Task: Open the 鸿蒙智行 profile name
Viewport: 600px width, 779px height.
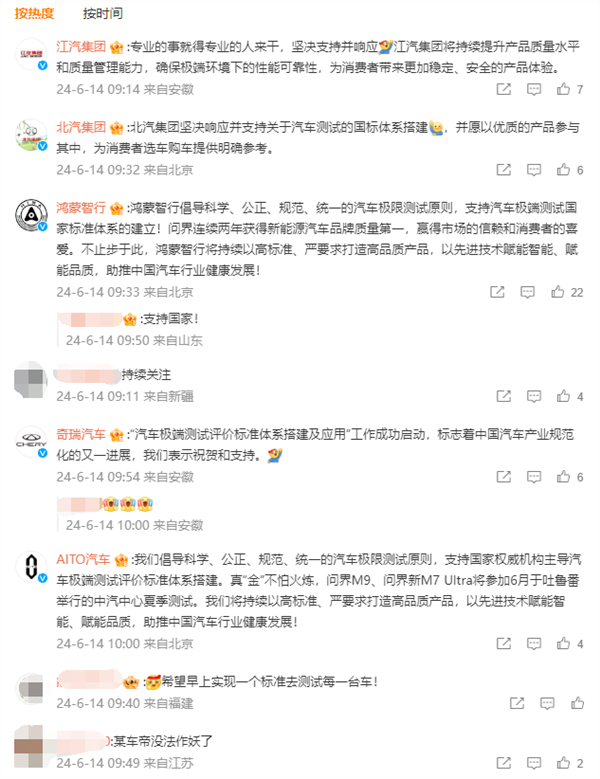Action: coord(82,208)
